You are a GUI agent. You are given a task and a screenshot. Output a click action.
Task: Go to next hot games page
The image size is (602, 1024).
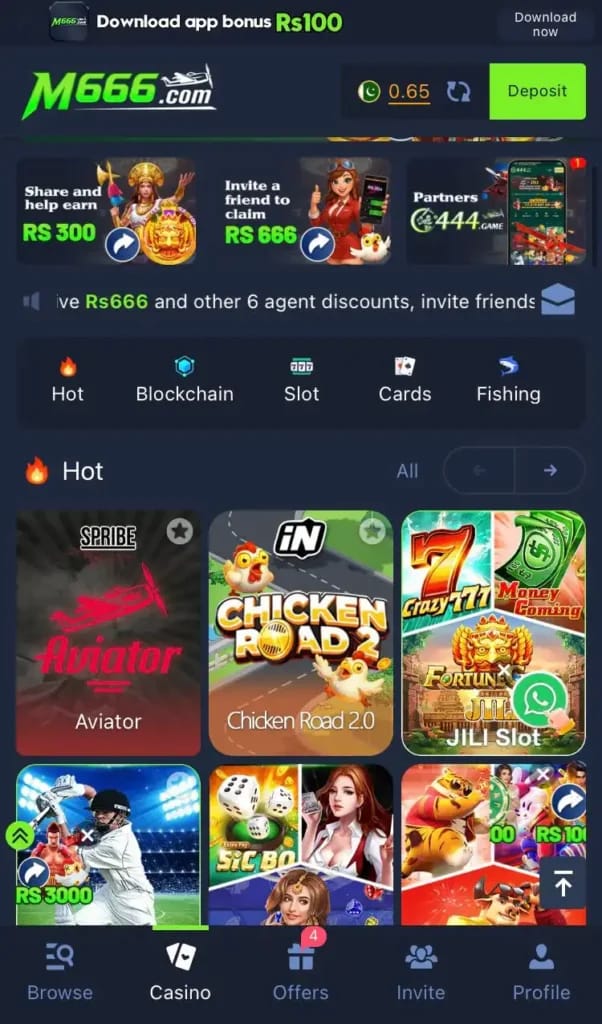(x=549, y=471)
